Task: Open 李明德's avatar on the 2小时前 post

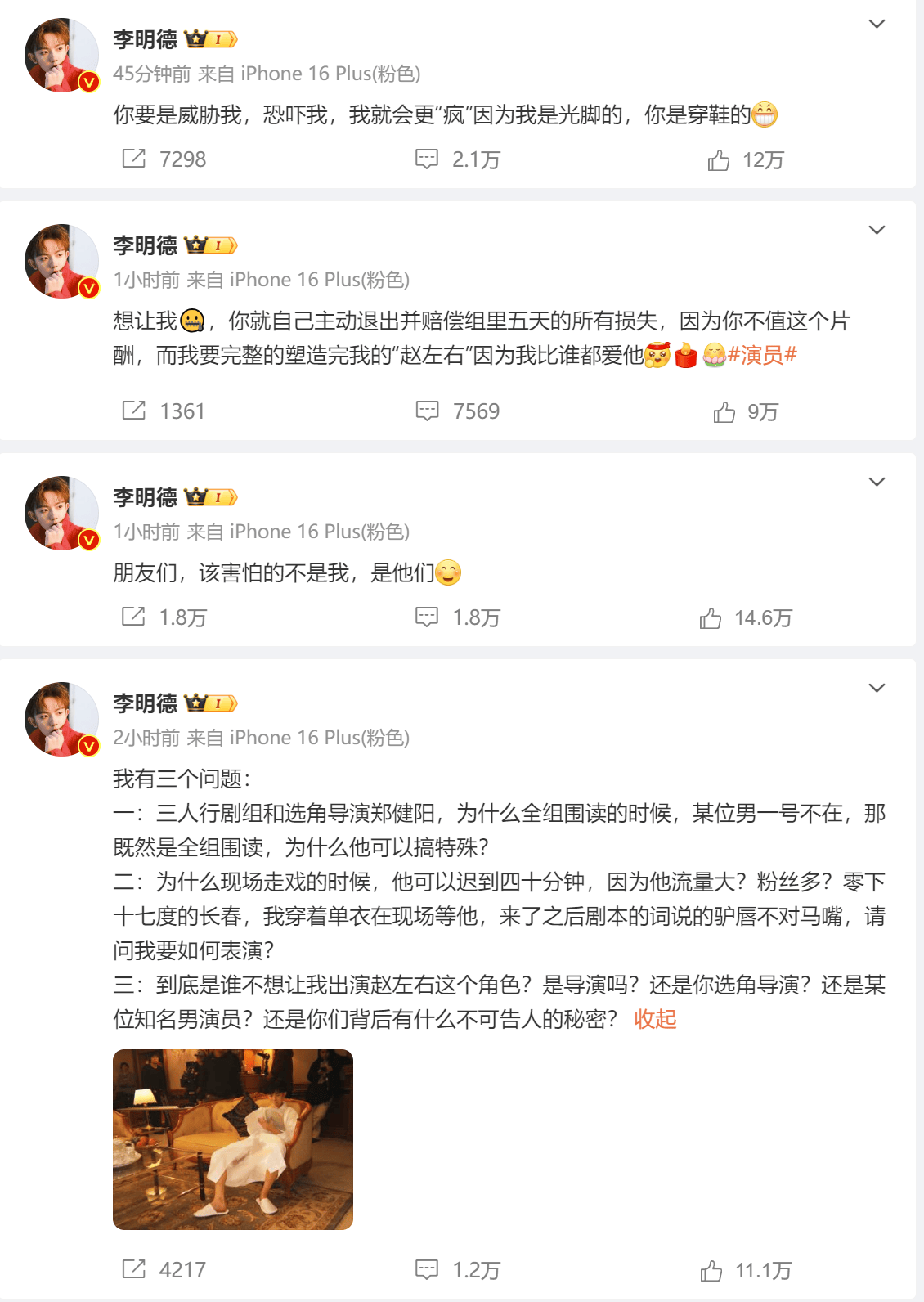Action: pos(62,719)
